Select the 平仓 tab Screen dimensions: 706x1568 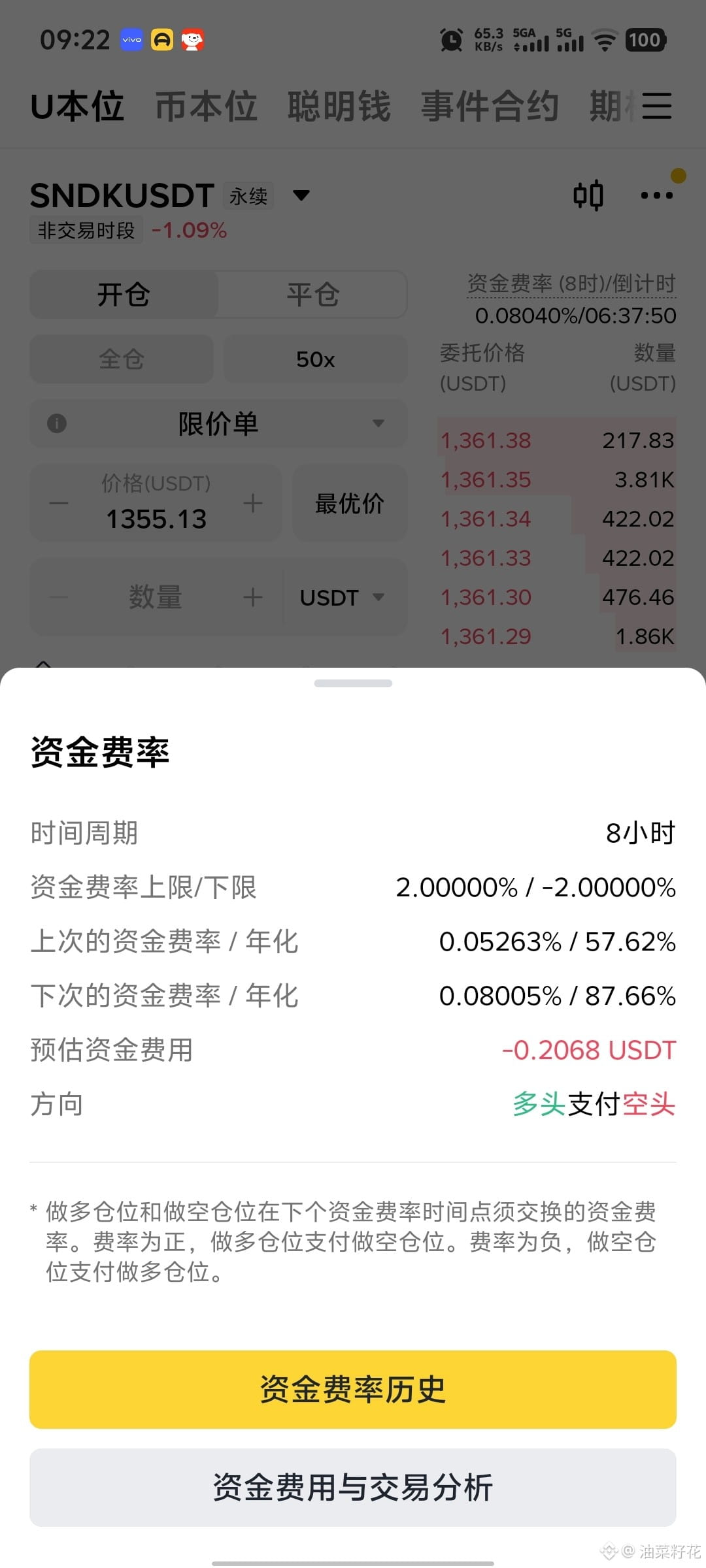(312, 295)
